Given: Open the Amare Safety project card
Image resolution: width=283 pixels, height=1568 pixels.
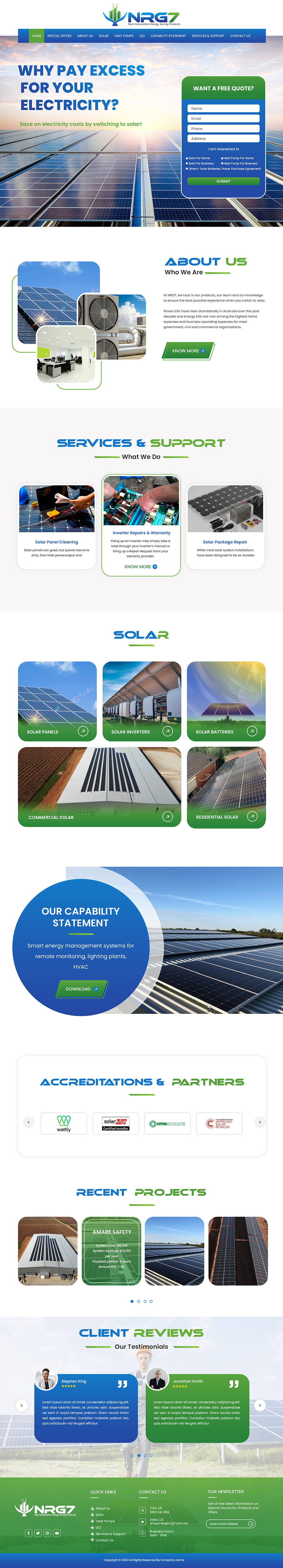Looking at the screenshot, I should point(111,1251).
